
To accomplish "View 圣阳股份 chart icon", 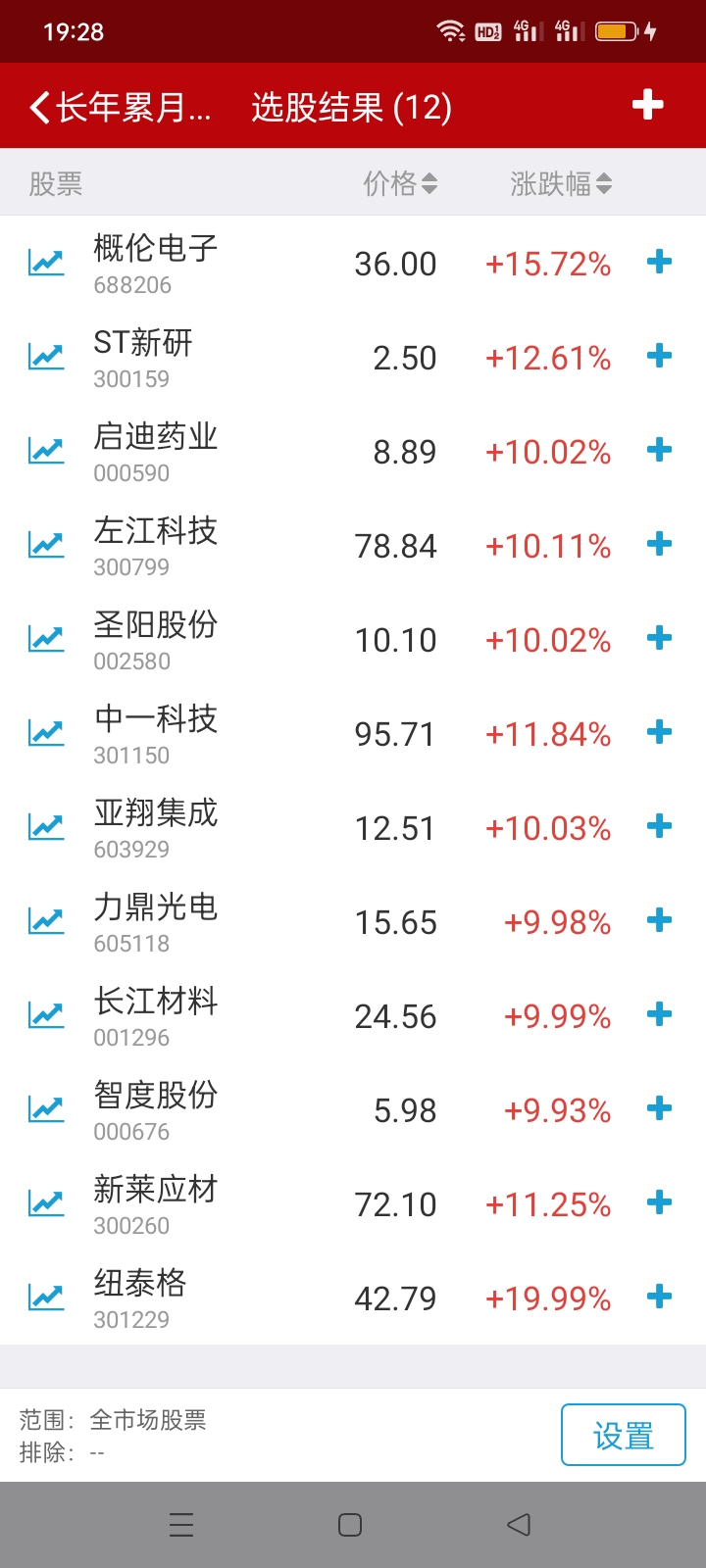I will [46, 639].
